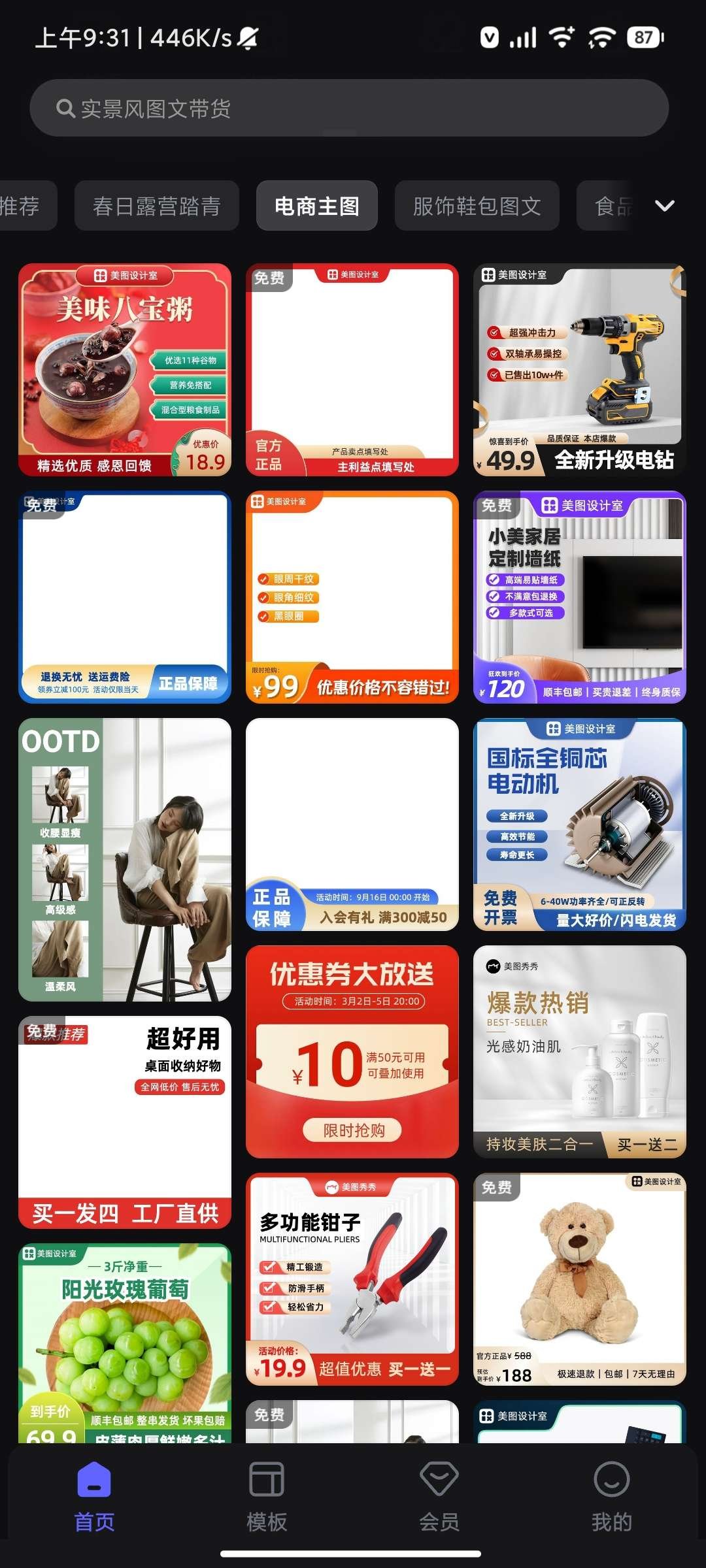Expand the category list chevron
Screen dimensions: 706x1568
click(664, 206)
